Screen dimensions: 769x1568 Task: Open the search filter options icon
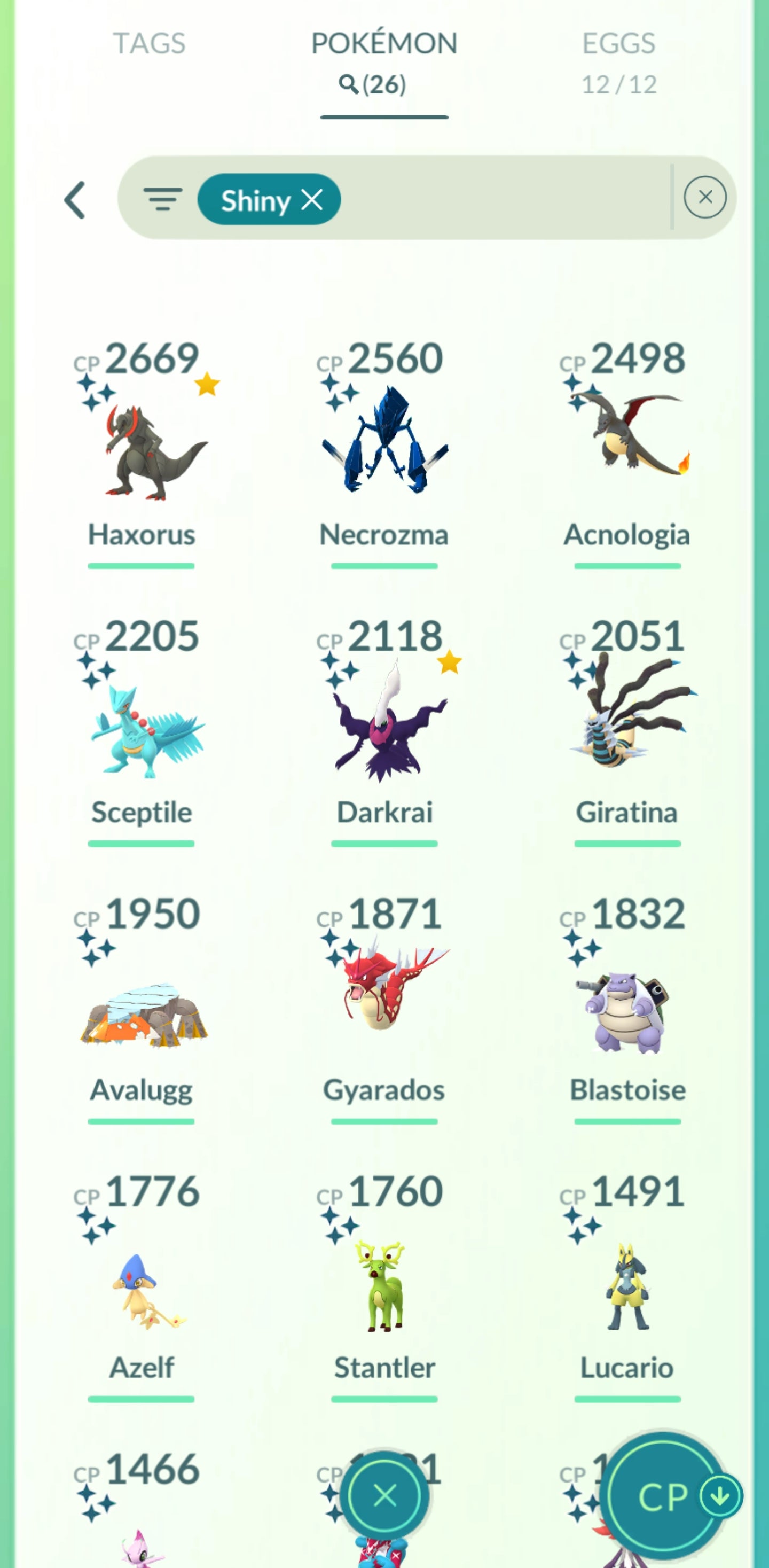click(x=162, y=199)
